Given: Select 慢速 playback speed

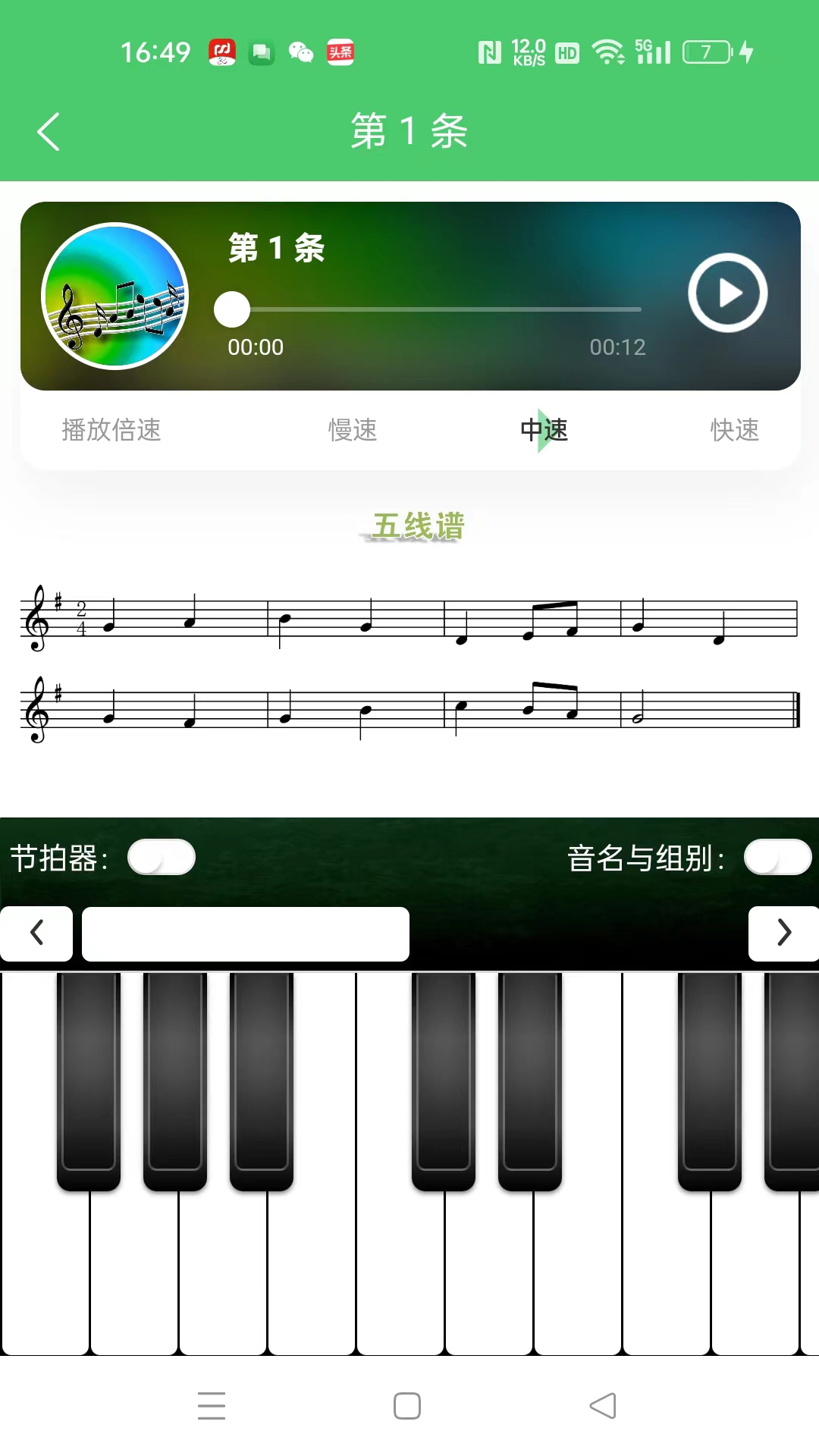Looking at the screenshot, I should [x=353, y=430].
